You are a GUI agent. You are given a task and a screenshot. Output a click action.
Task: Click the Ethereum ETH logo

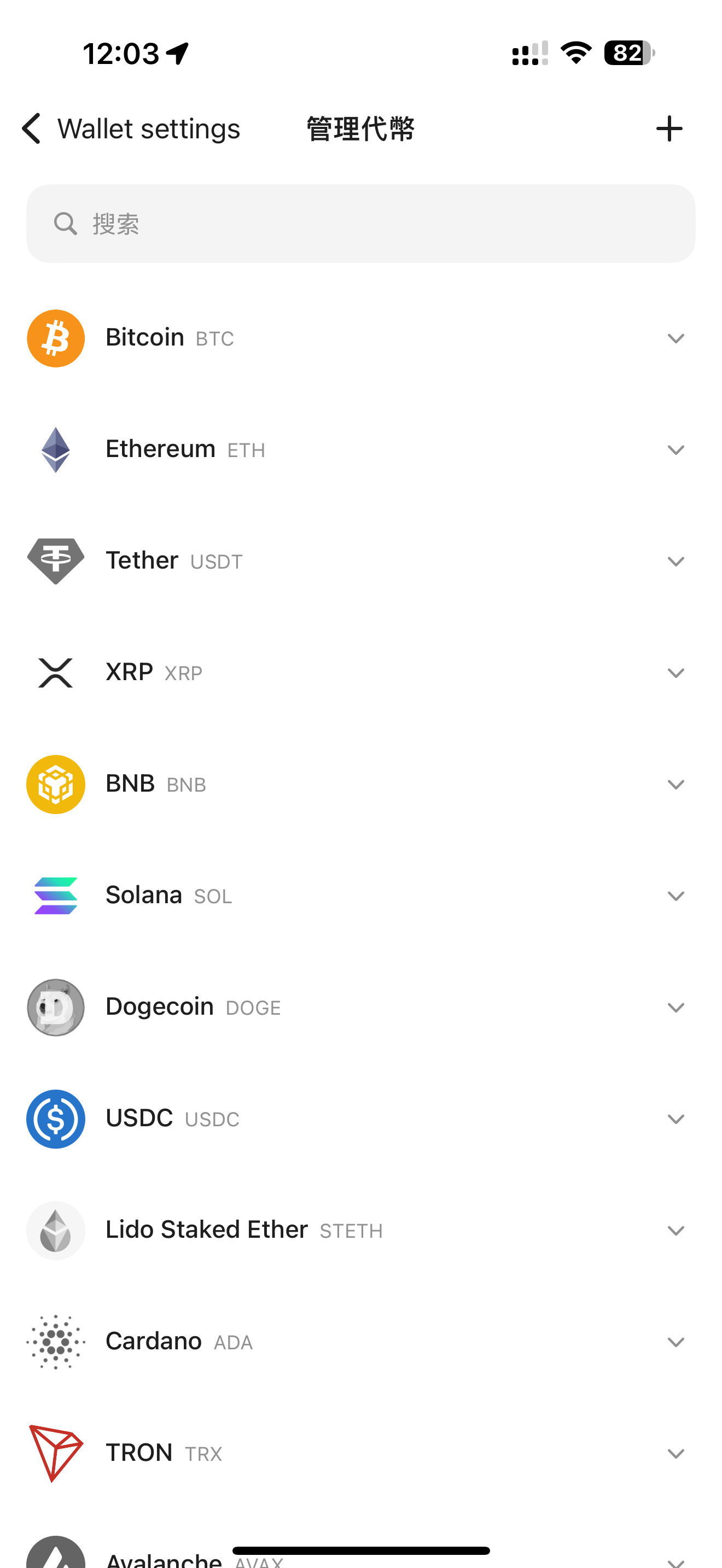55,449
